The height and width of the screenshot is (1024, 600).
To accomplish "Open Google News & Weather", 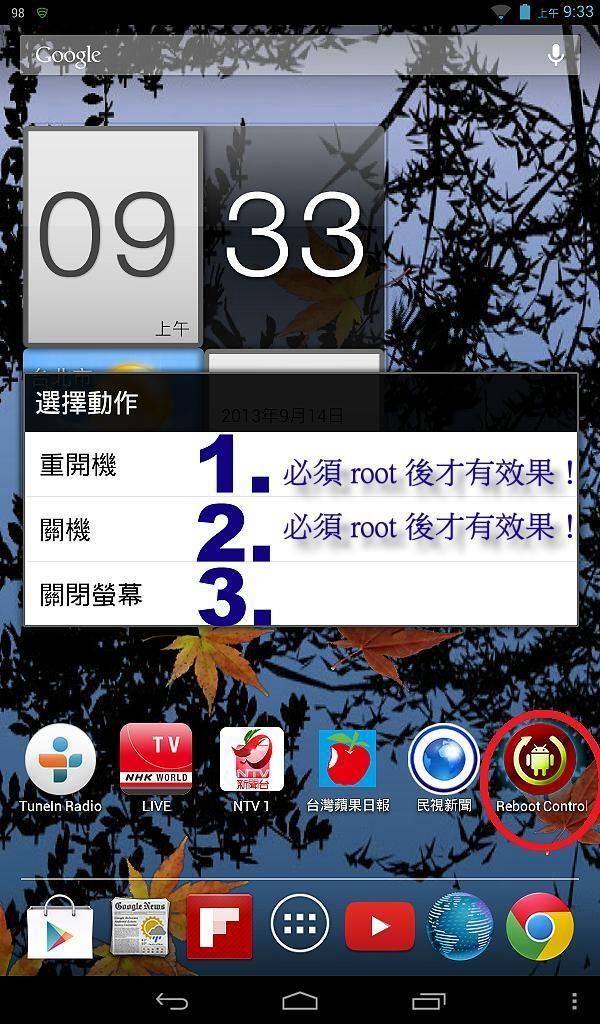I will (x=140, y=928).
